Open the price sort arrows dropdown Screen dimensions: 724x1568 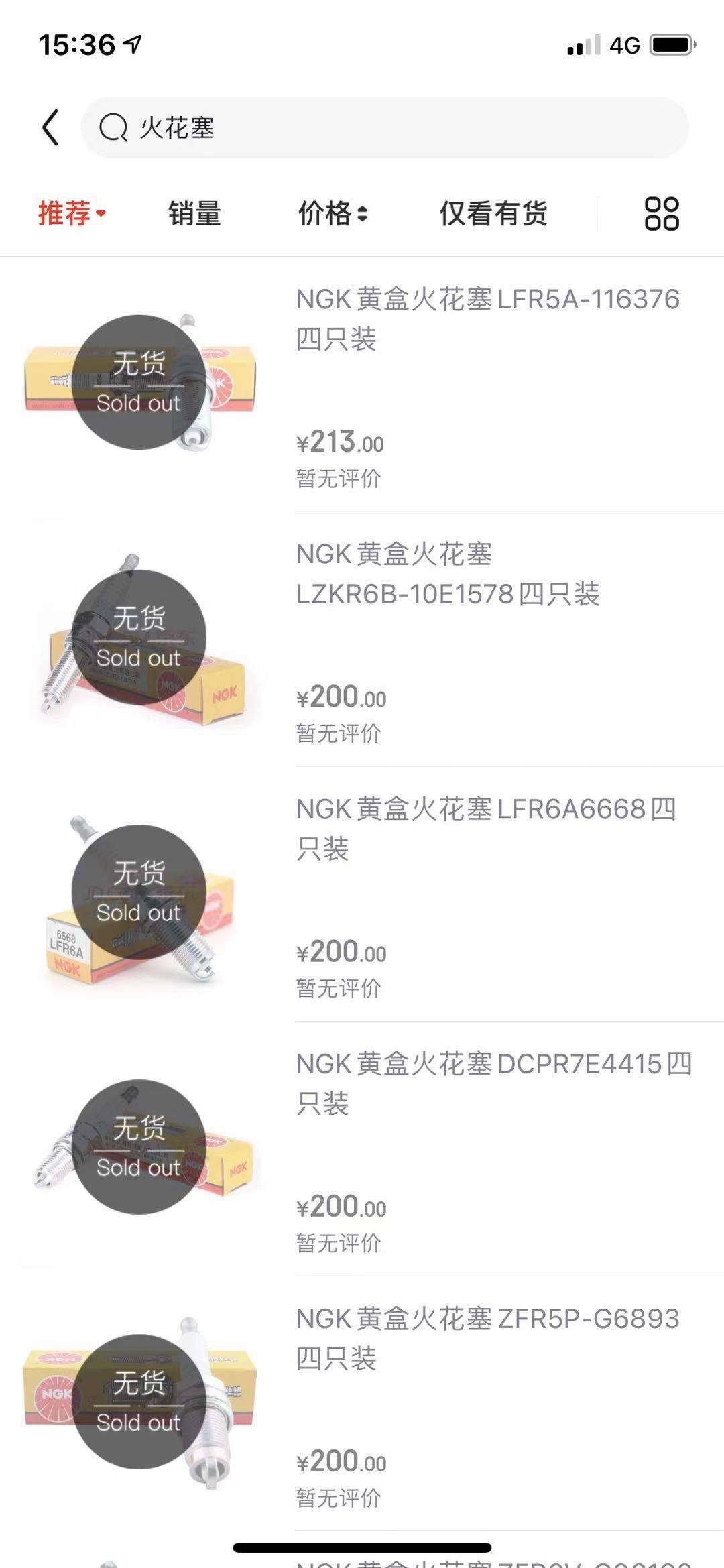[363, 214]
